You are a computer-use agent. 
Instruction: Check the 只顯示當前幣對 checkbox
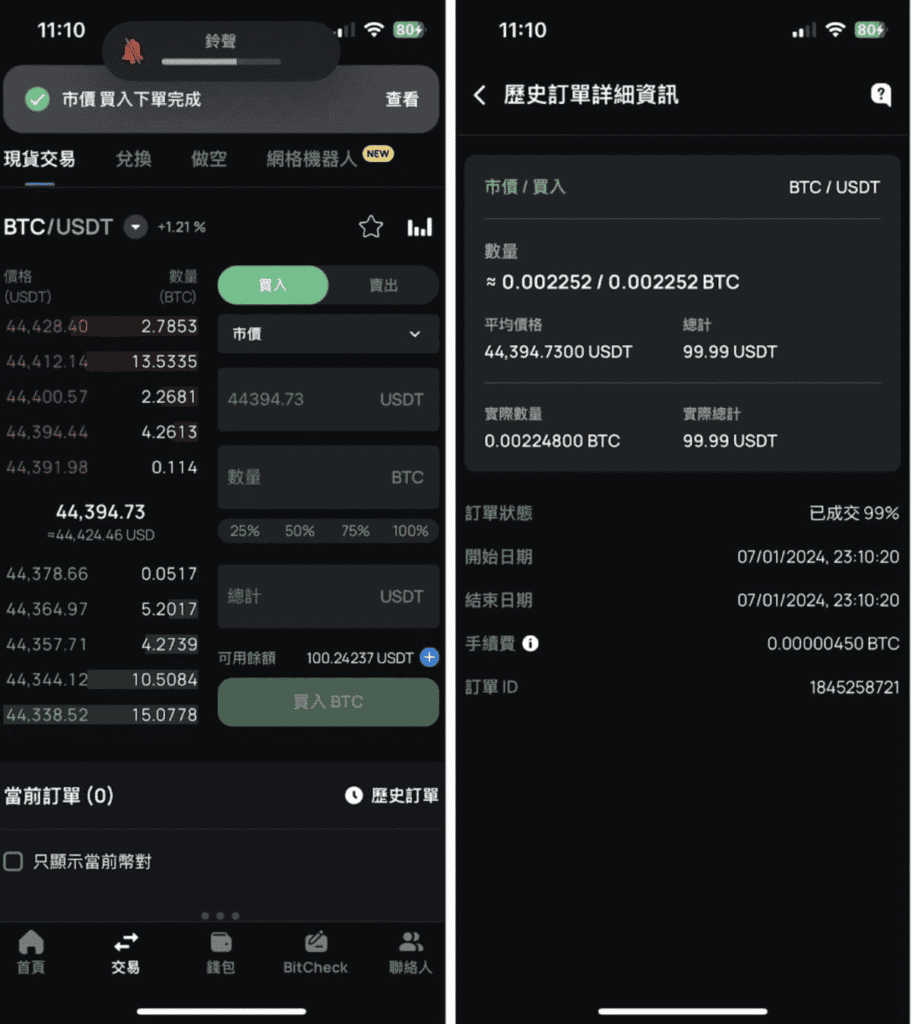[14, 861]
